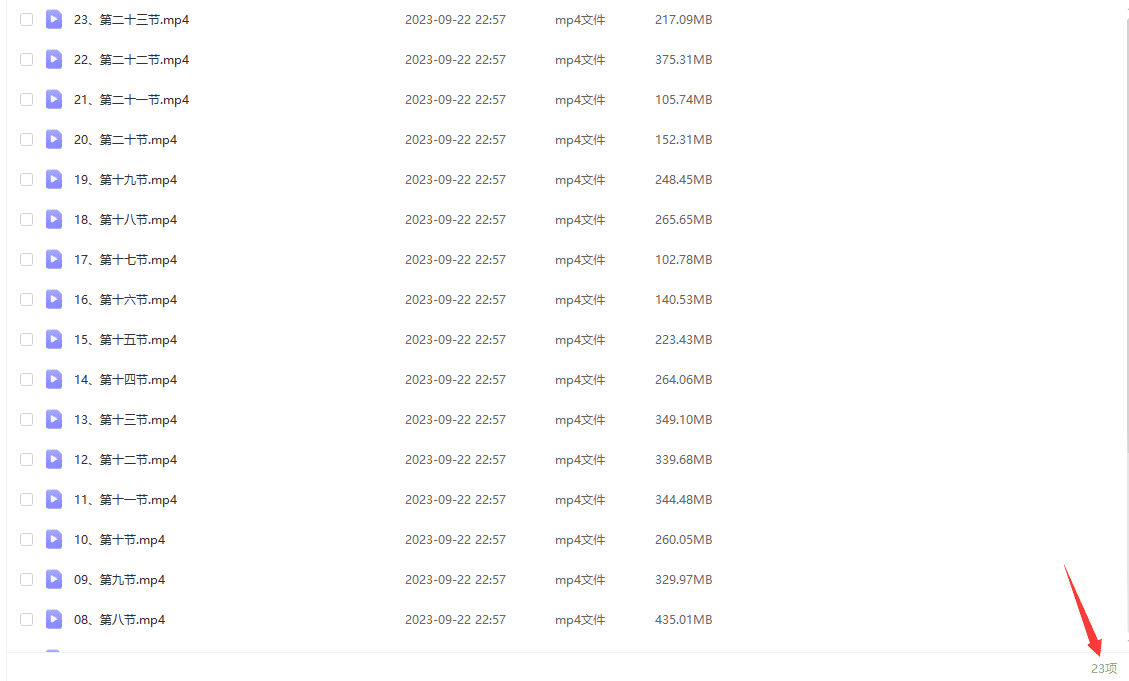Select the checkbox for 08、第八节.mp4
This screenshot has width=1129, height=681.
pos(27,620)
